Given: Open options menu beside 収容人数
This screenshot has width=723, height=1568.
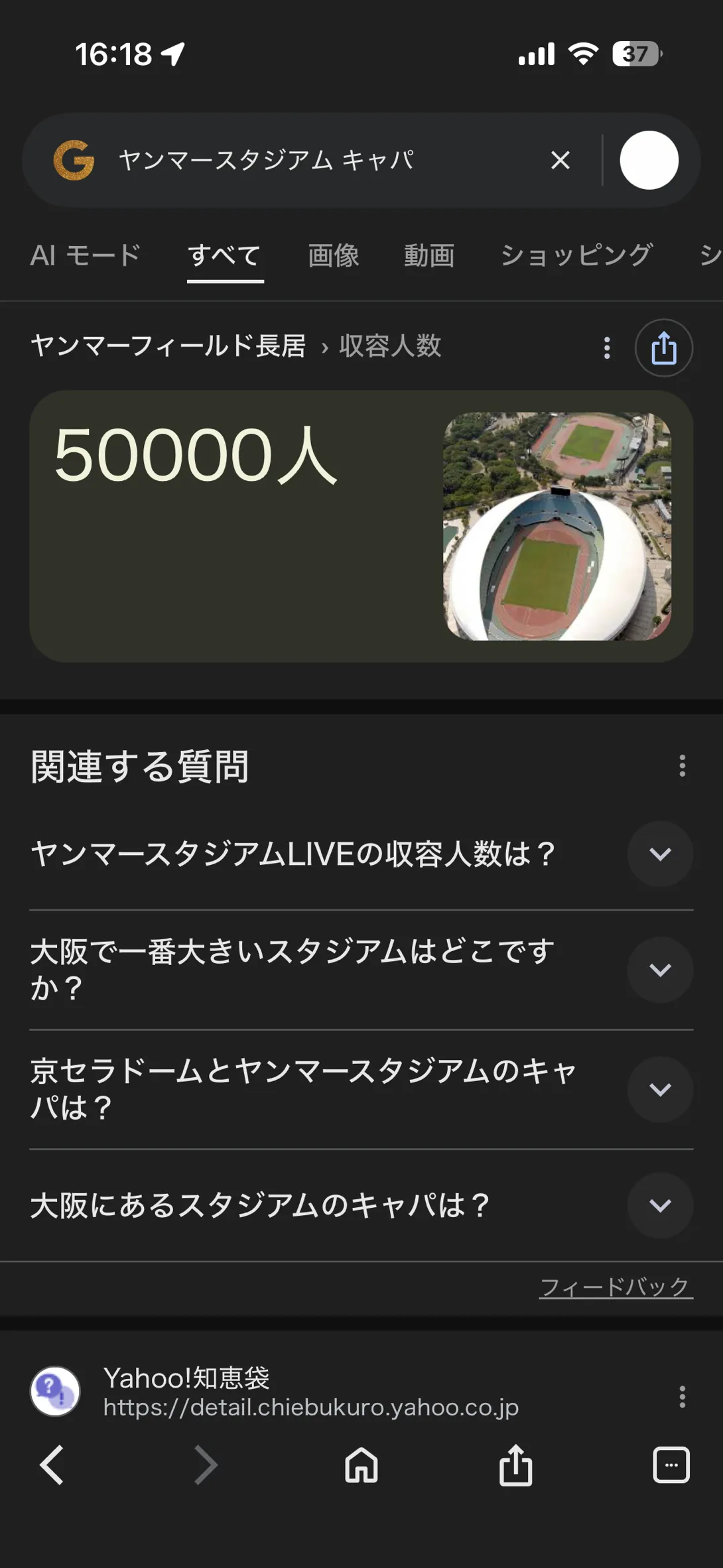Looking at the screenshot, I should [606, 348].
